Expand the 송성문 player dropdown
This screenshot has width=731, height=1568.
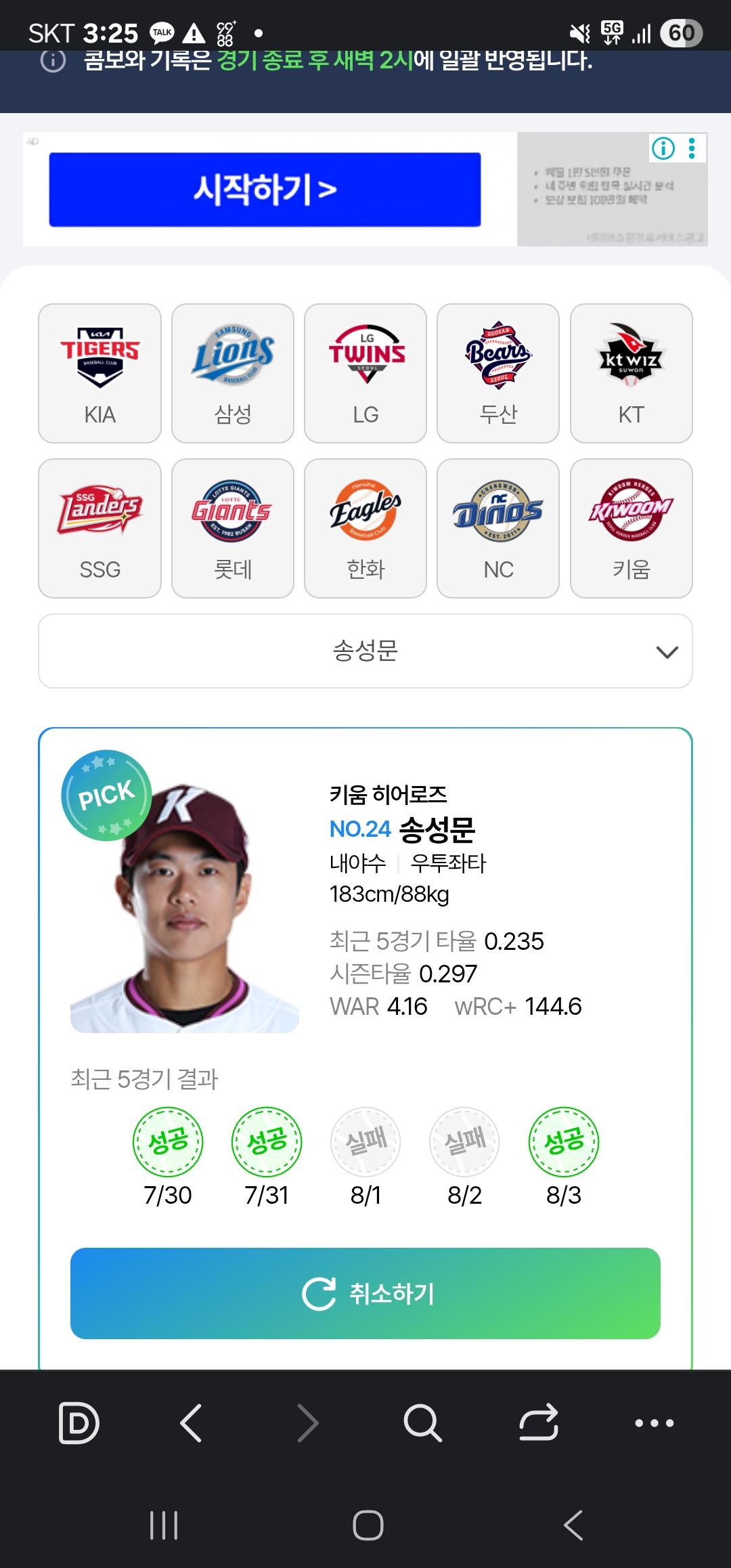pos(365,651)
